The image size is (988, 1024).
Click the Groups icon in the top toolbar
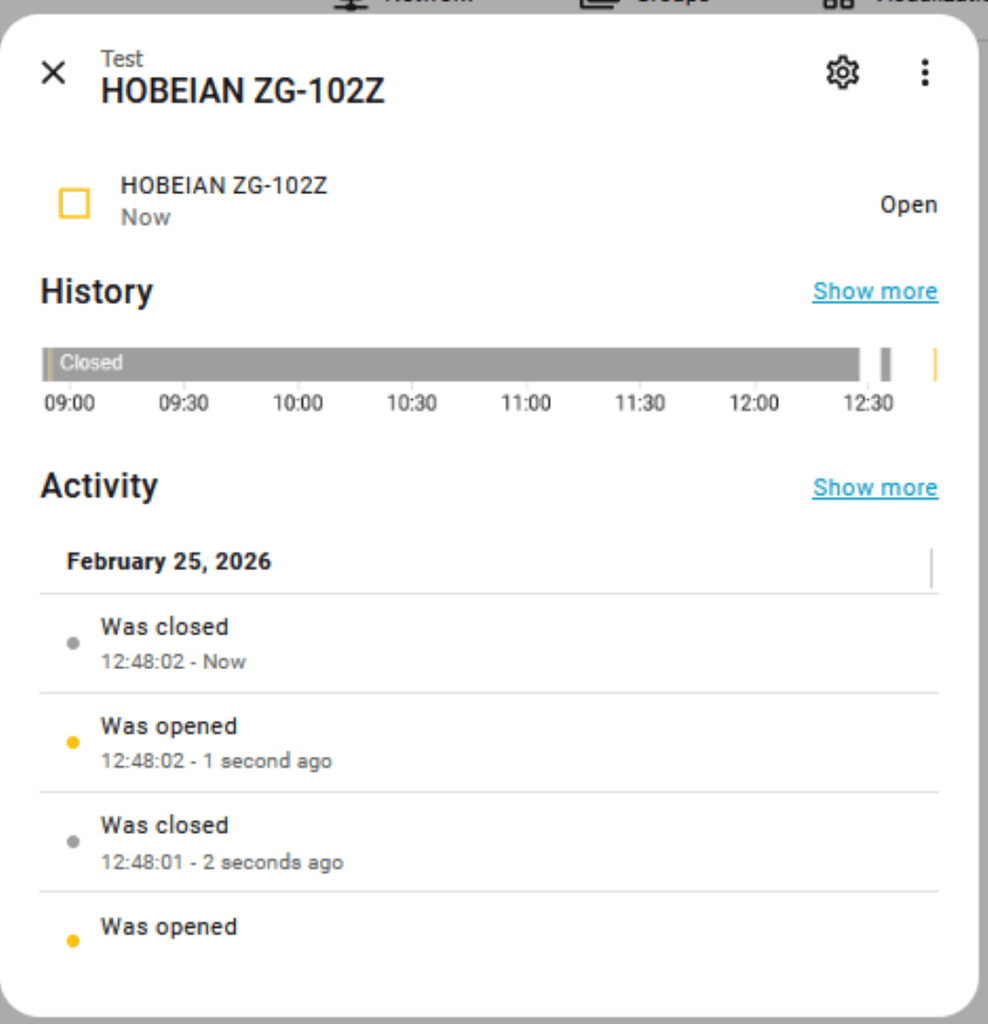(597, 3)
